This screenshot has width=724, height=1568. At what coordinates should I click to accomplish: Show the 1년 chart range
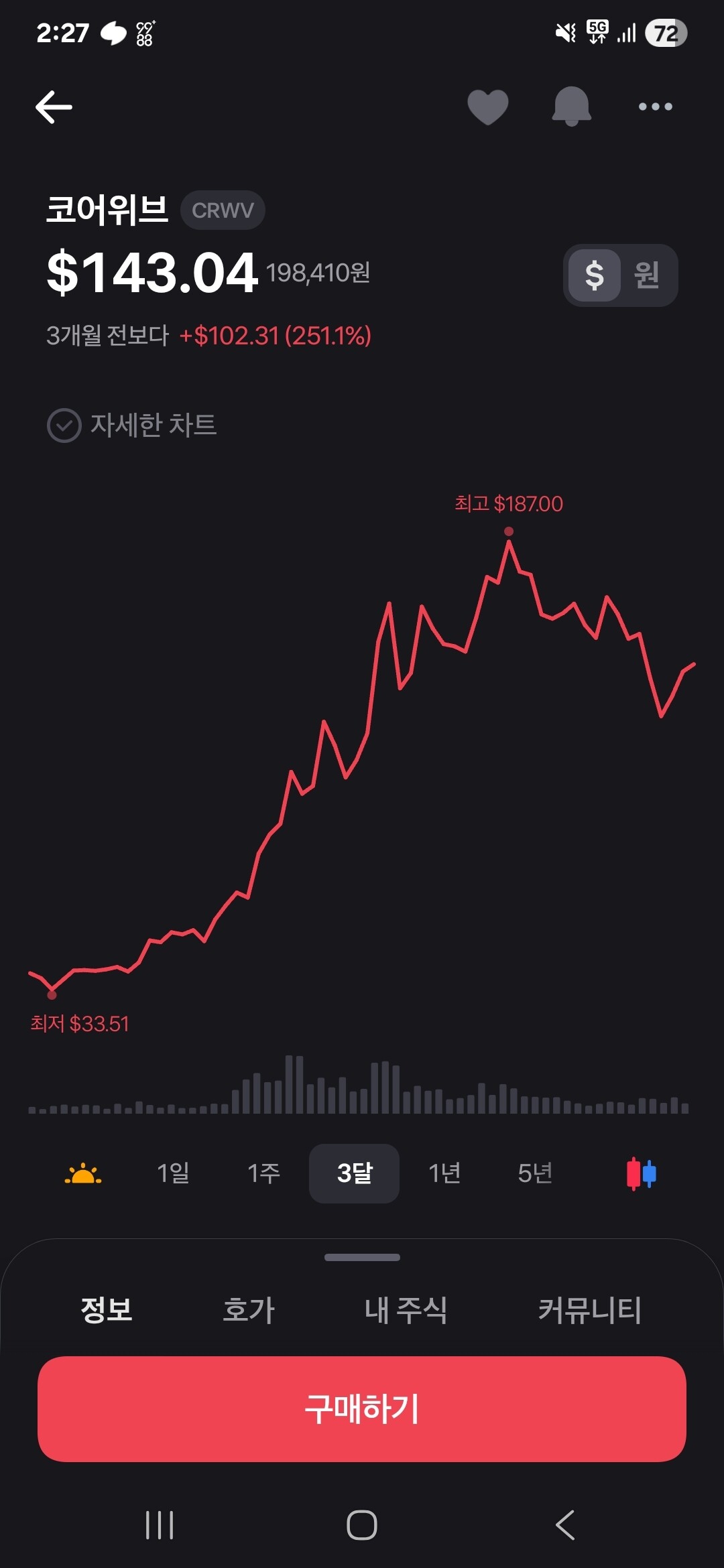point(444,1173)
